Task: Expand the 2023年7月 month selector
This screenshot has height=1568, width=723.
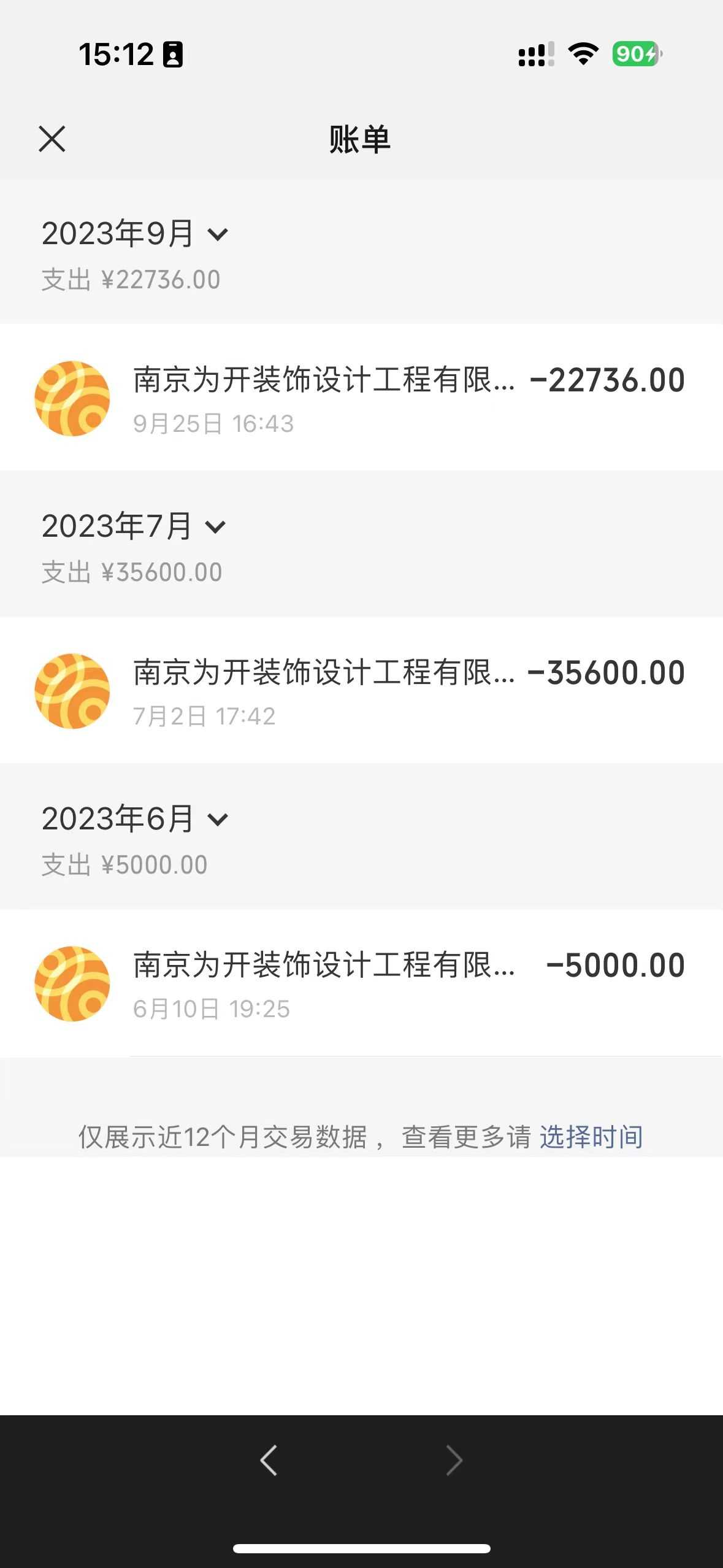Action: pos(134,526)
